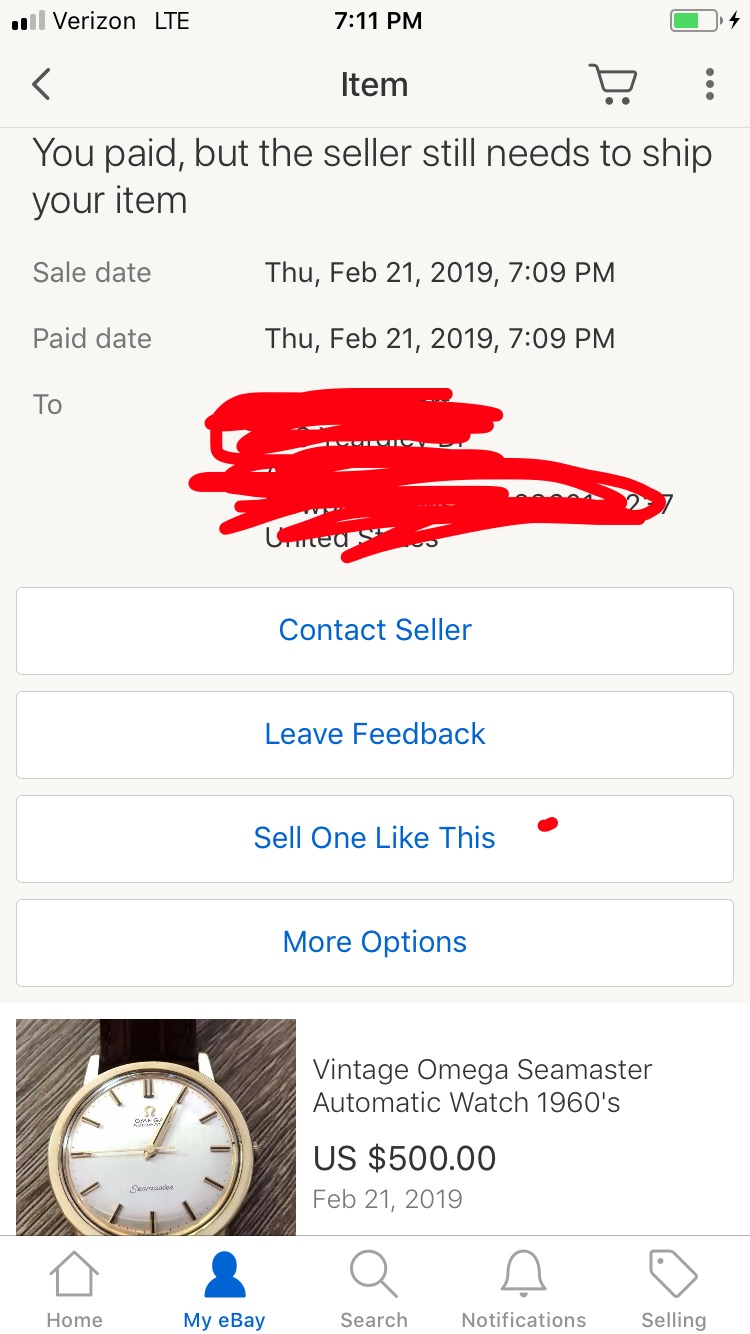Open the three-dot overflow menu

tap(710, 85)
